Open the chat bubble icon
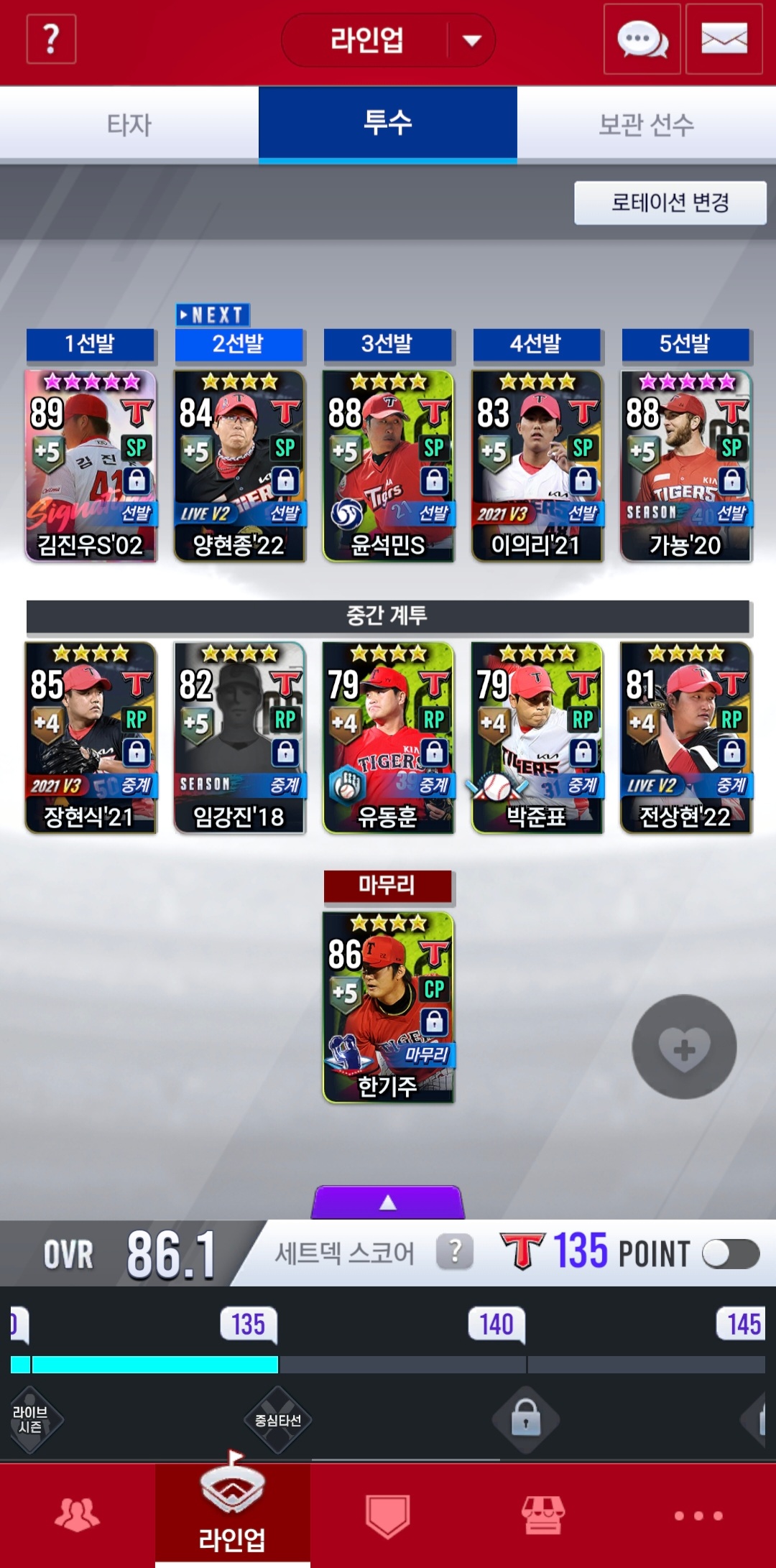 point(642,39)
